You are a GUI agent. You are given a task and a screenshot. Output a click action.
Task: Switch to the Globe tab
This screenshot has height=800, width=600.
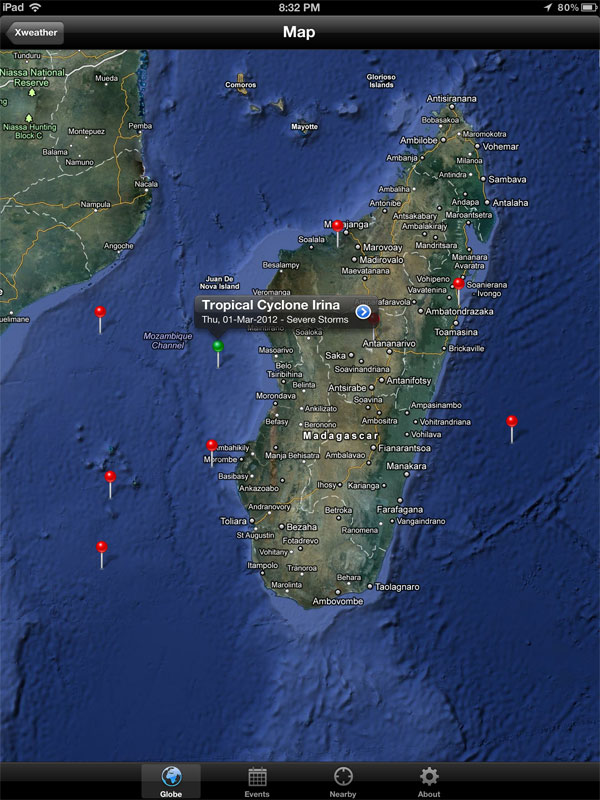[171, 780]
